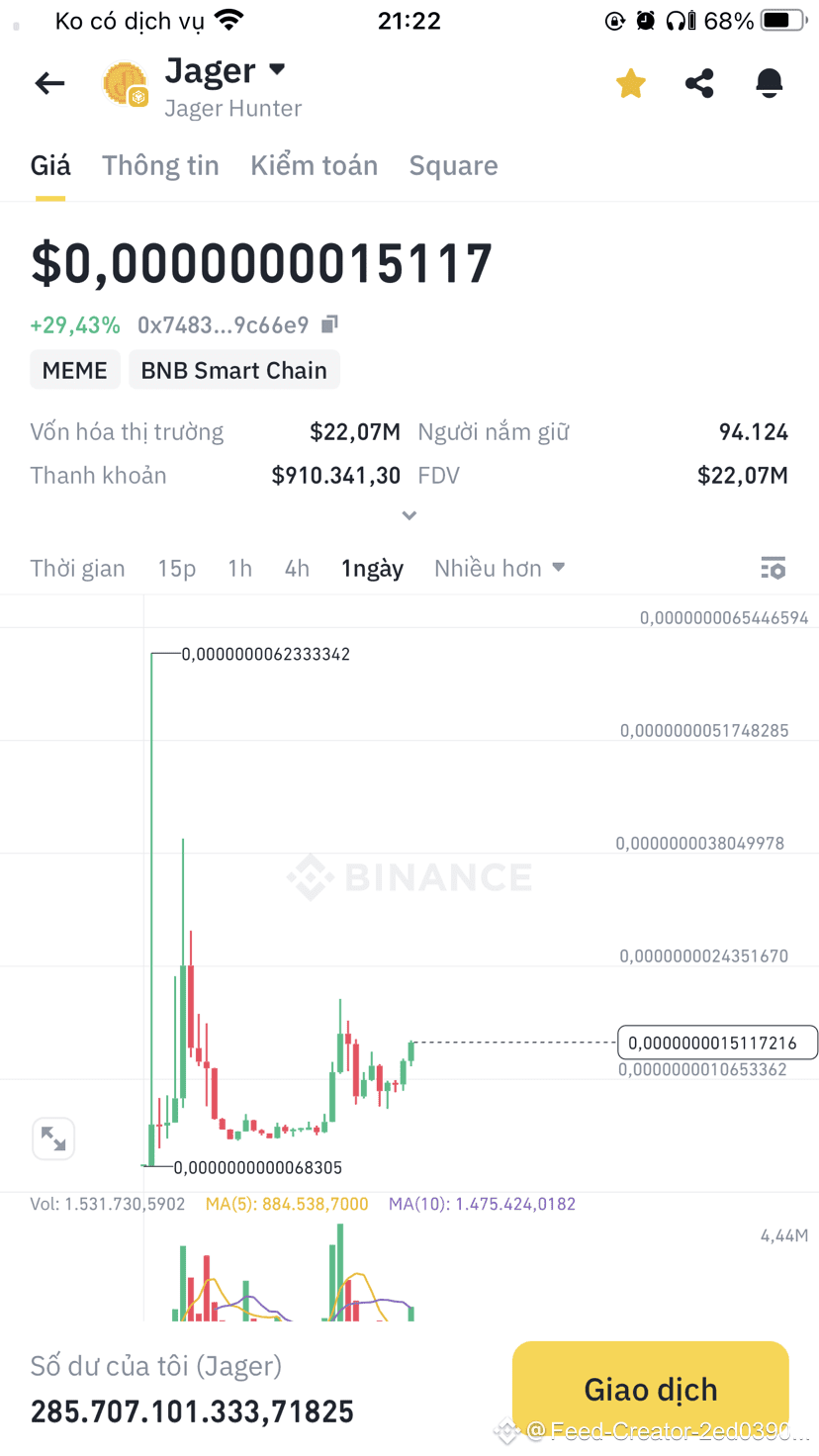Screen dimensions: 819x1456
Task: Tap the BNB Smart Chain tag
Action: coord(233,370)
